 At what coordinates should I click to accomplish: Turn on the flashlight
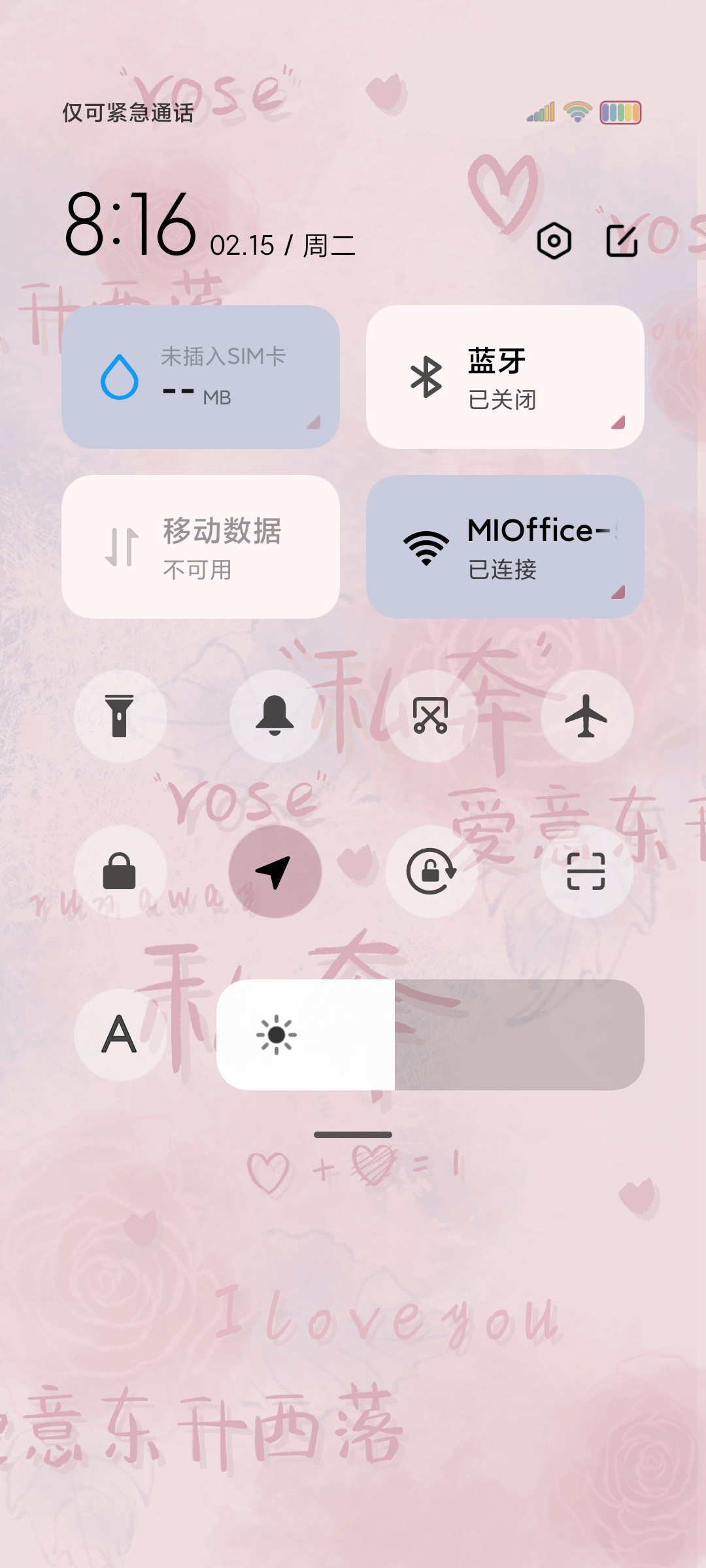click(120, 716)
